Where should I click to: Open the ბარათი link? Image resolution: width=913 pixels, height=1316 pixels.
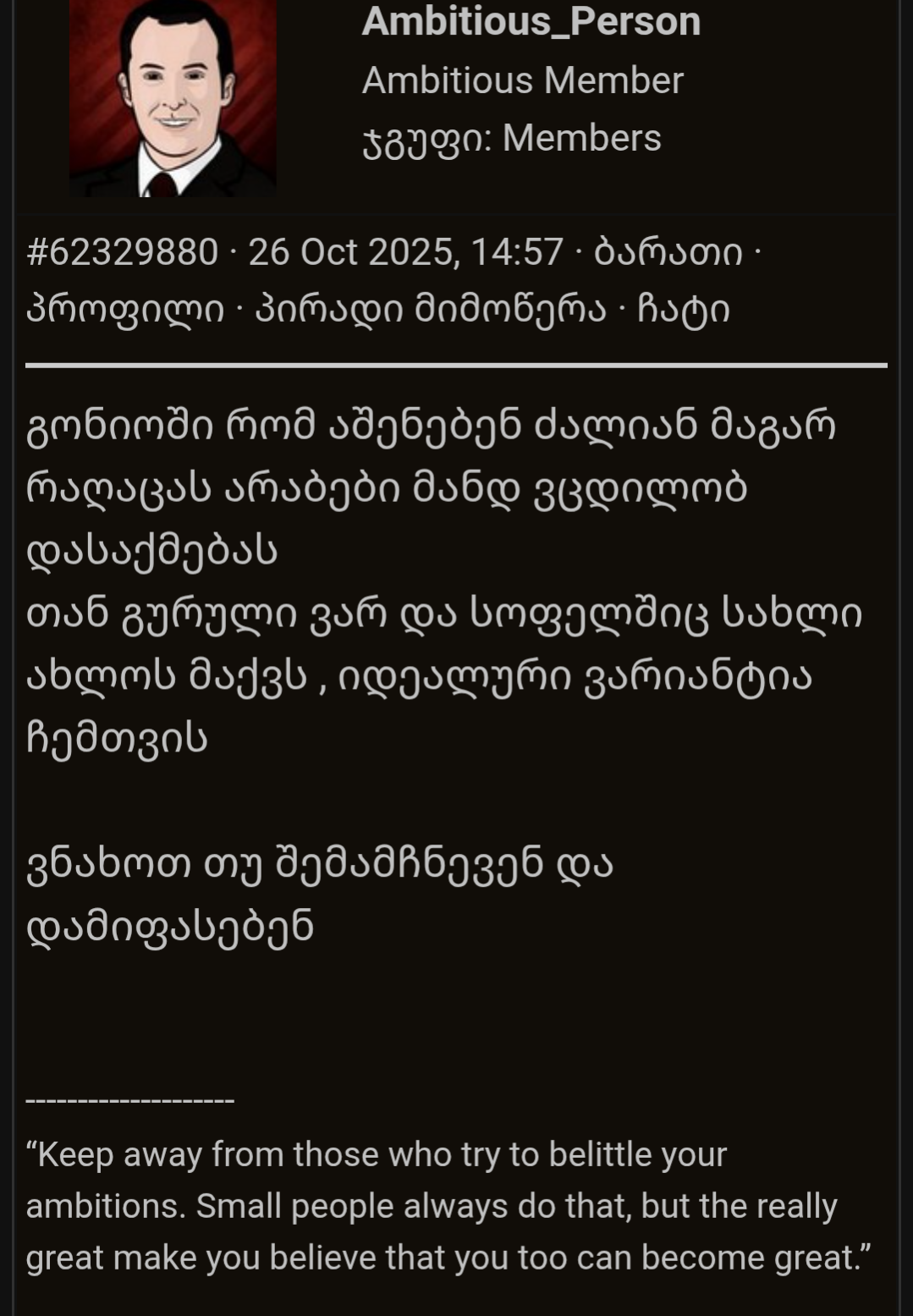[x=668, y=252]
